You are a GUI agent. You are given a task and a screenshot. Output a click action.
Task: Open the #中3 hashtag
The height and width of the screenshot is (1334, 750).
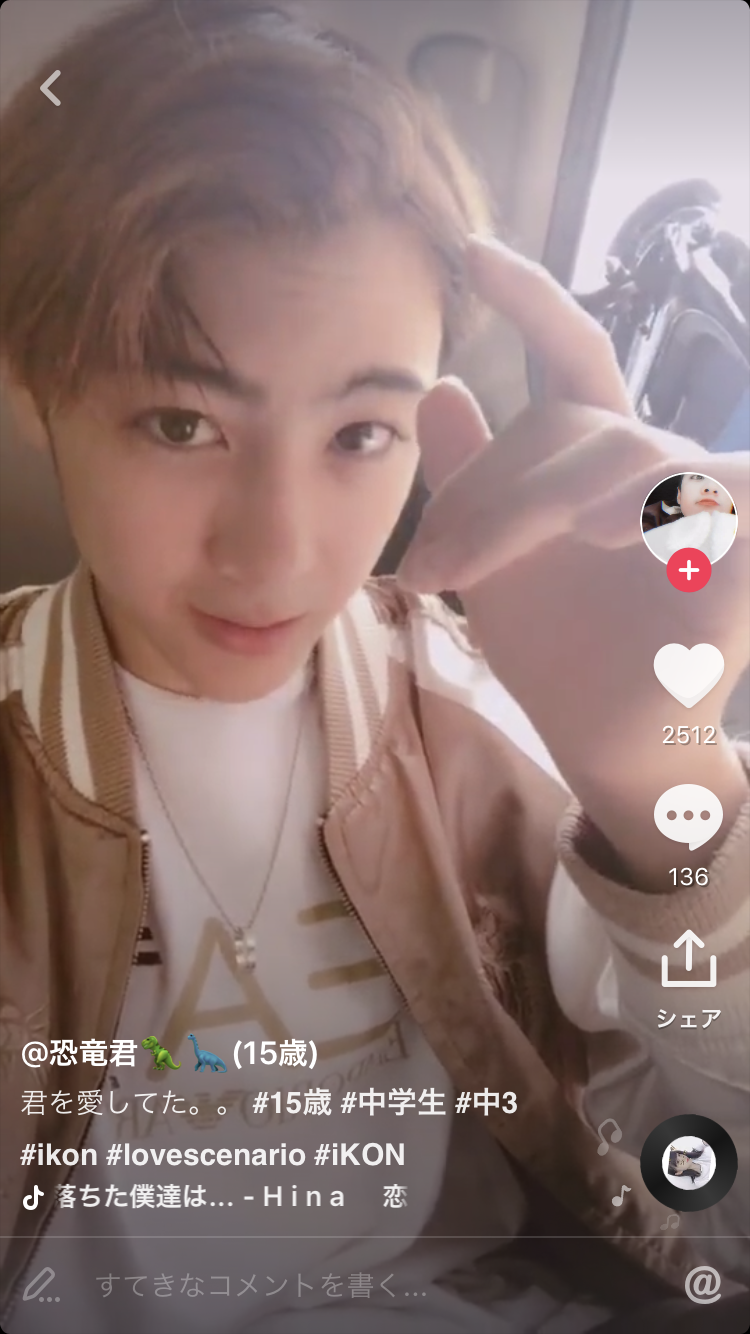click(x=486, y=1104)
